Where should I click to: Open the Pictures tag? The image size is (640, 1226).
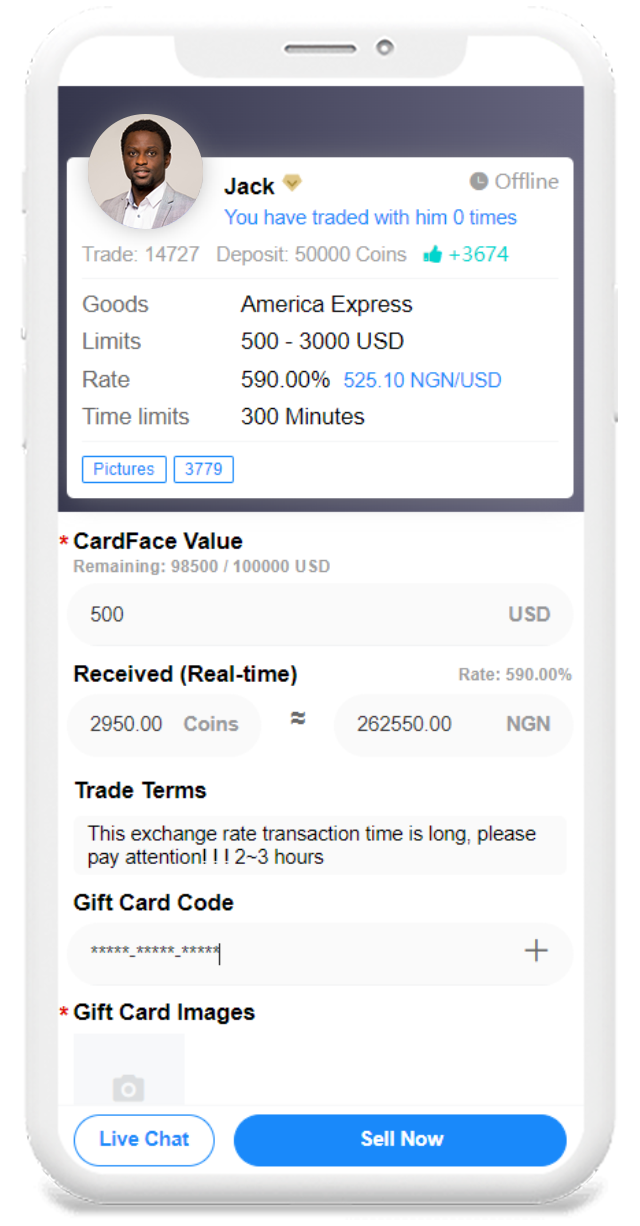coord(124,469)
